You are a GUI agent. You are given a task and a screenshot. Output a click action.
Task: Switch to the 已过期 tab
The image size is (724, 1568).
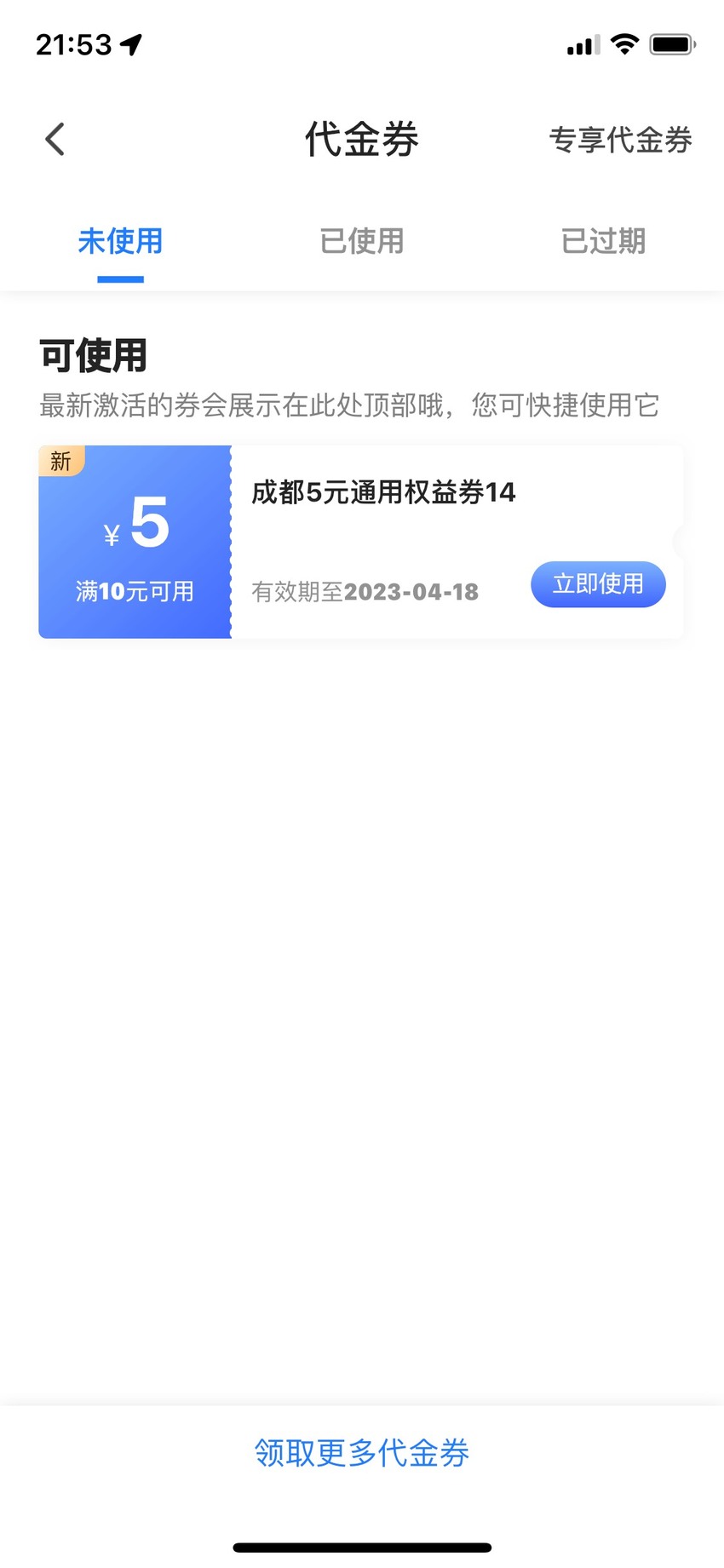pyautogui.click(x=603, y=241)
